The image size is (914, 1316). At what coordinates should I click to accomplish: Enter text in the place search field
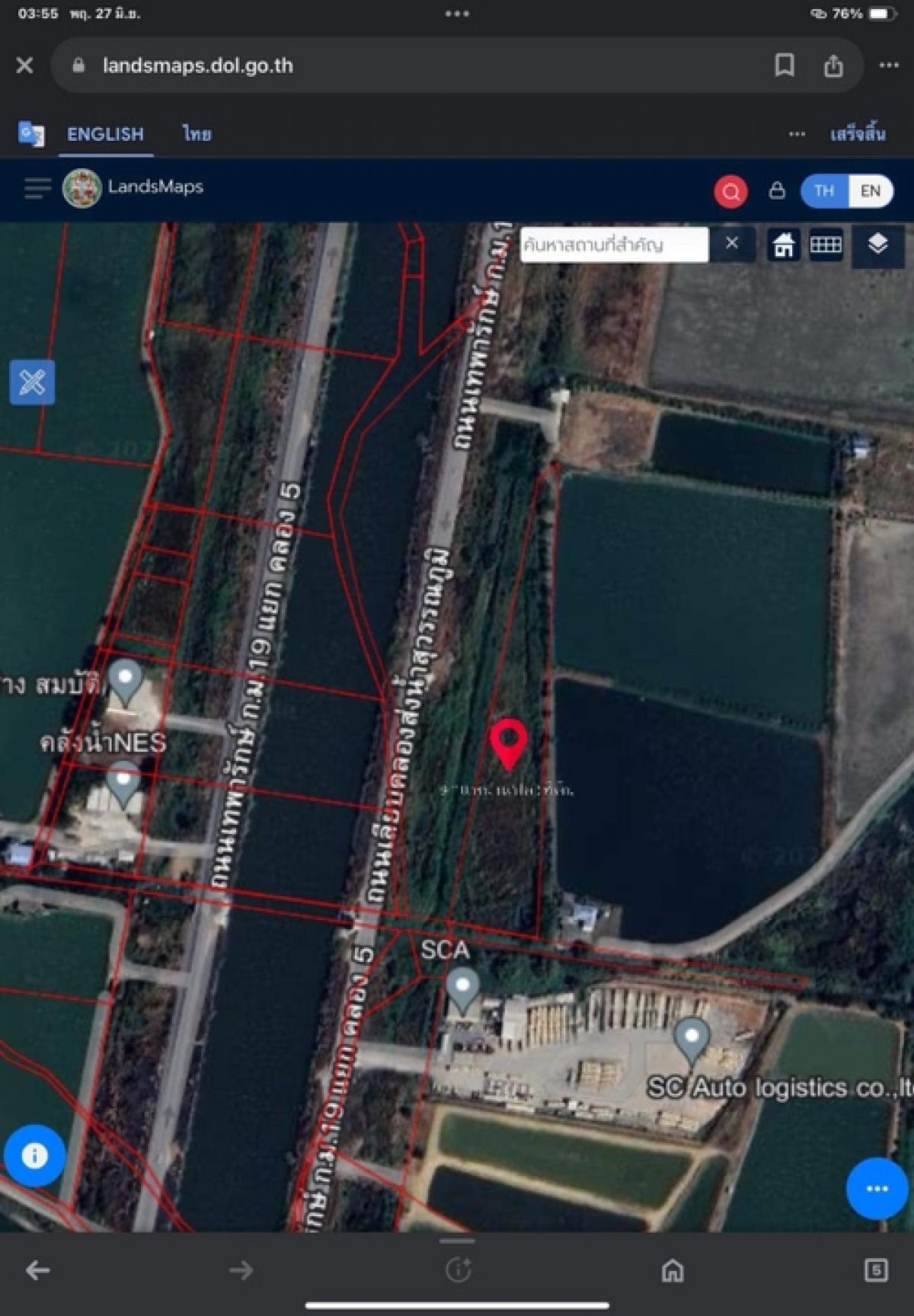tap(613, 244)
